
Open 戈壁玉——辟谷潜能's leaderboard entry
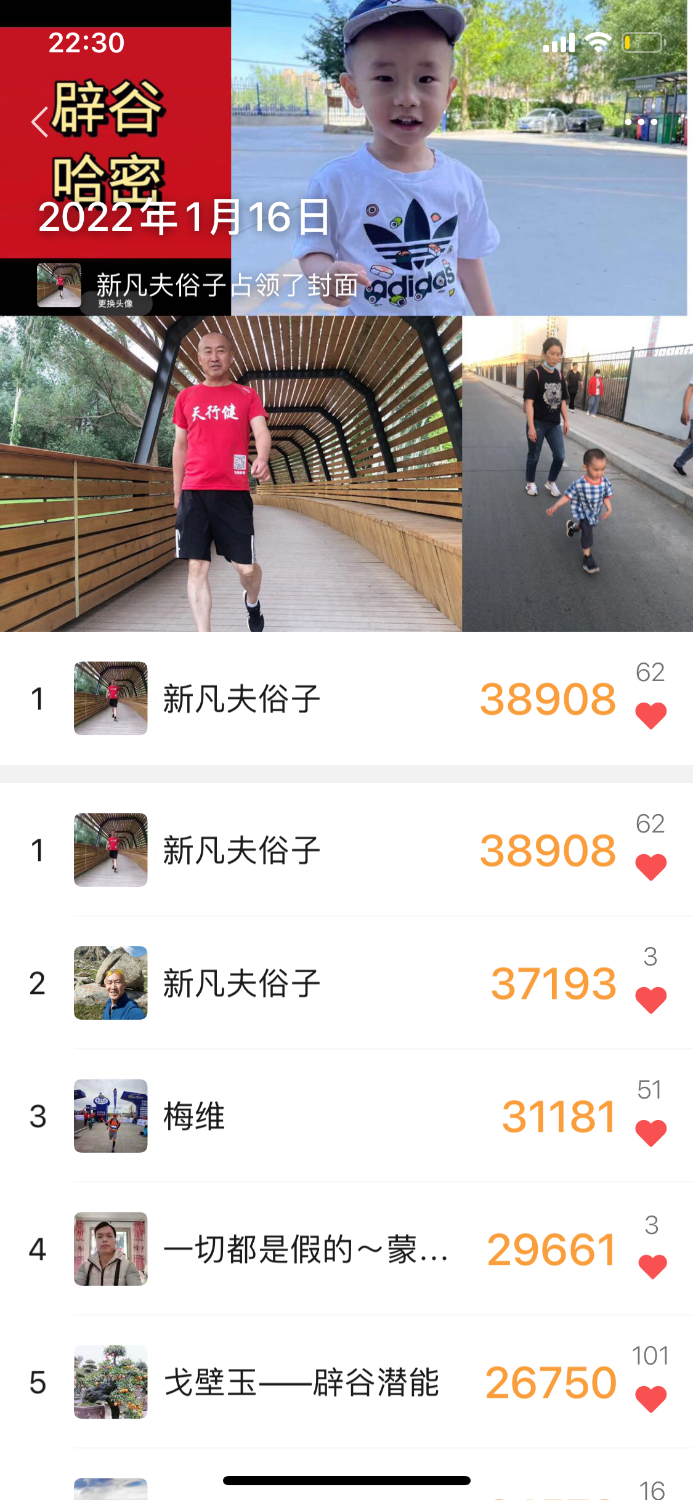click(x=301, y=1383)
